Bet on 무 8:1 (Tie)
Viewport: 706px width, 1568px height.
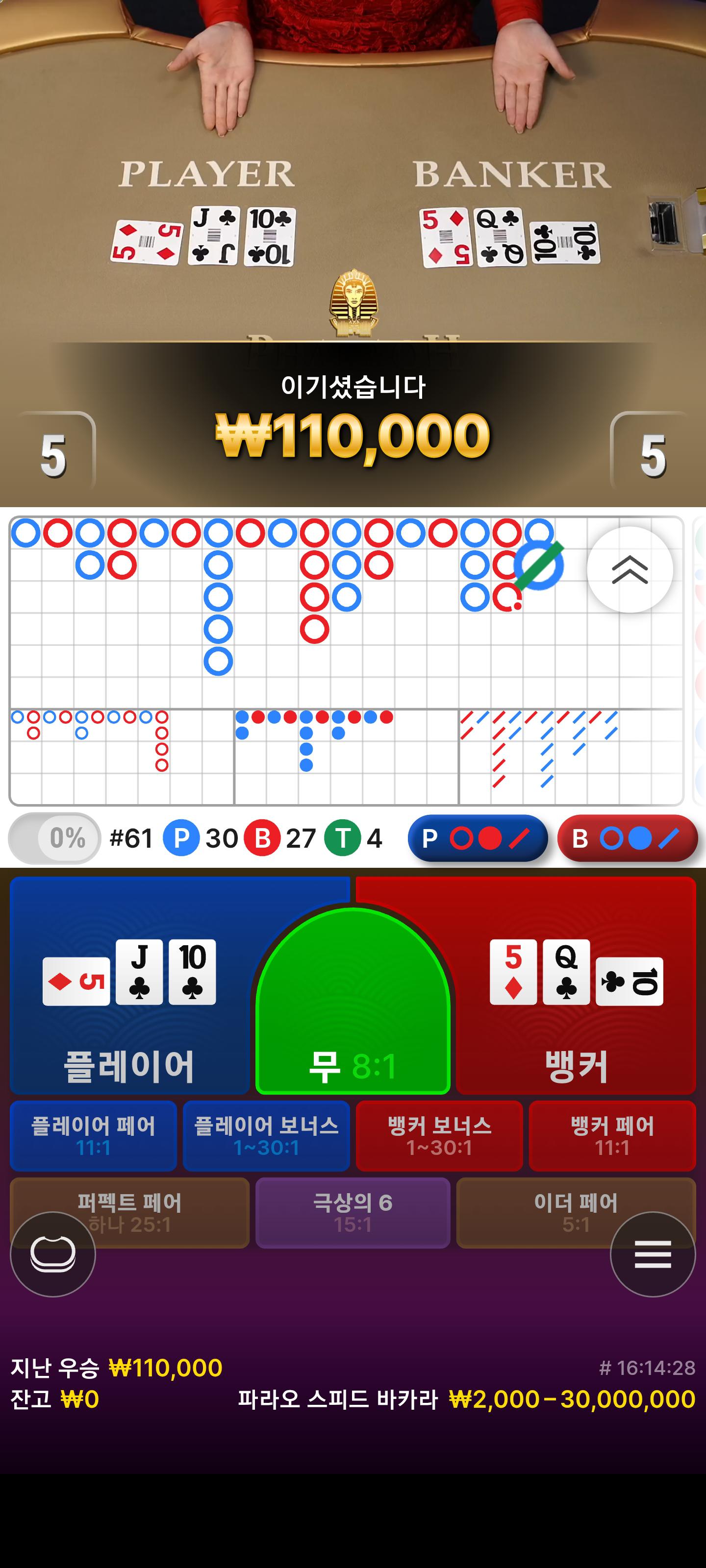tap(353, 1023)
